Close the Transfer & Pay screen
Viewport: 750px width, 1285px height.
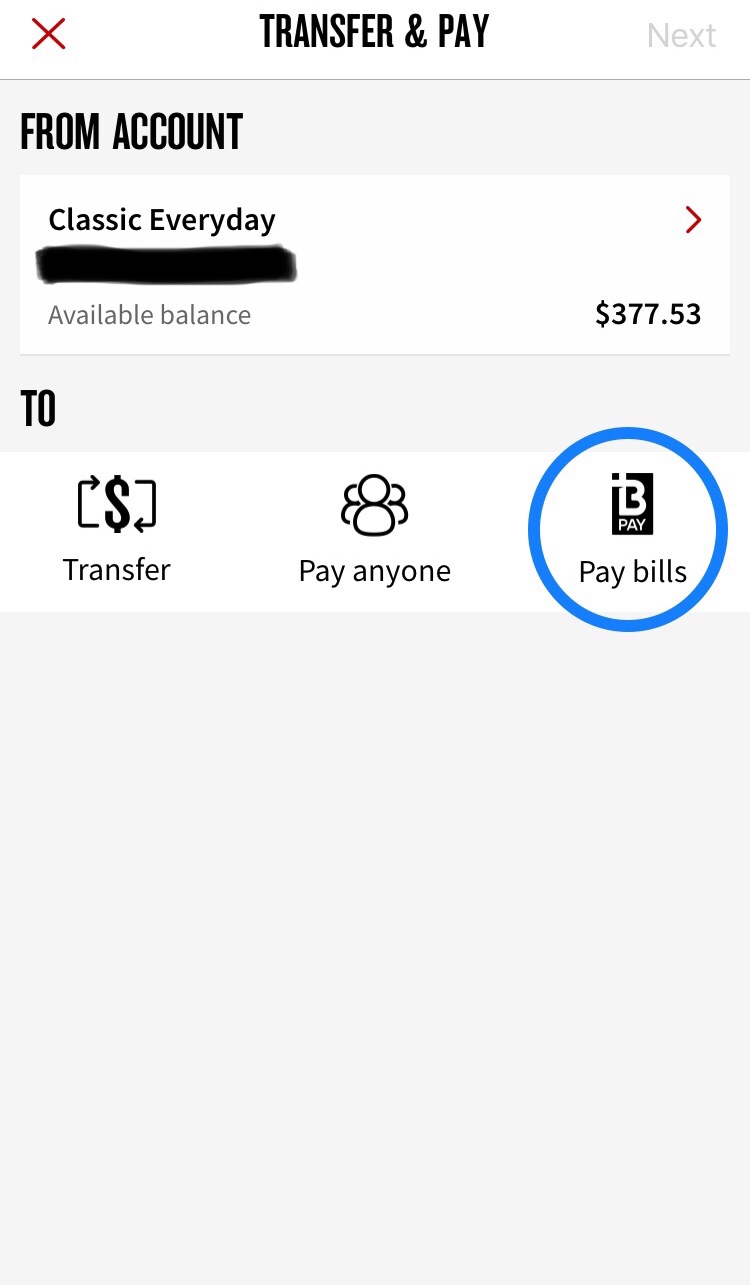[48, 35]
